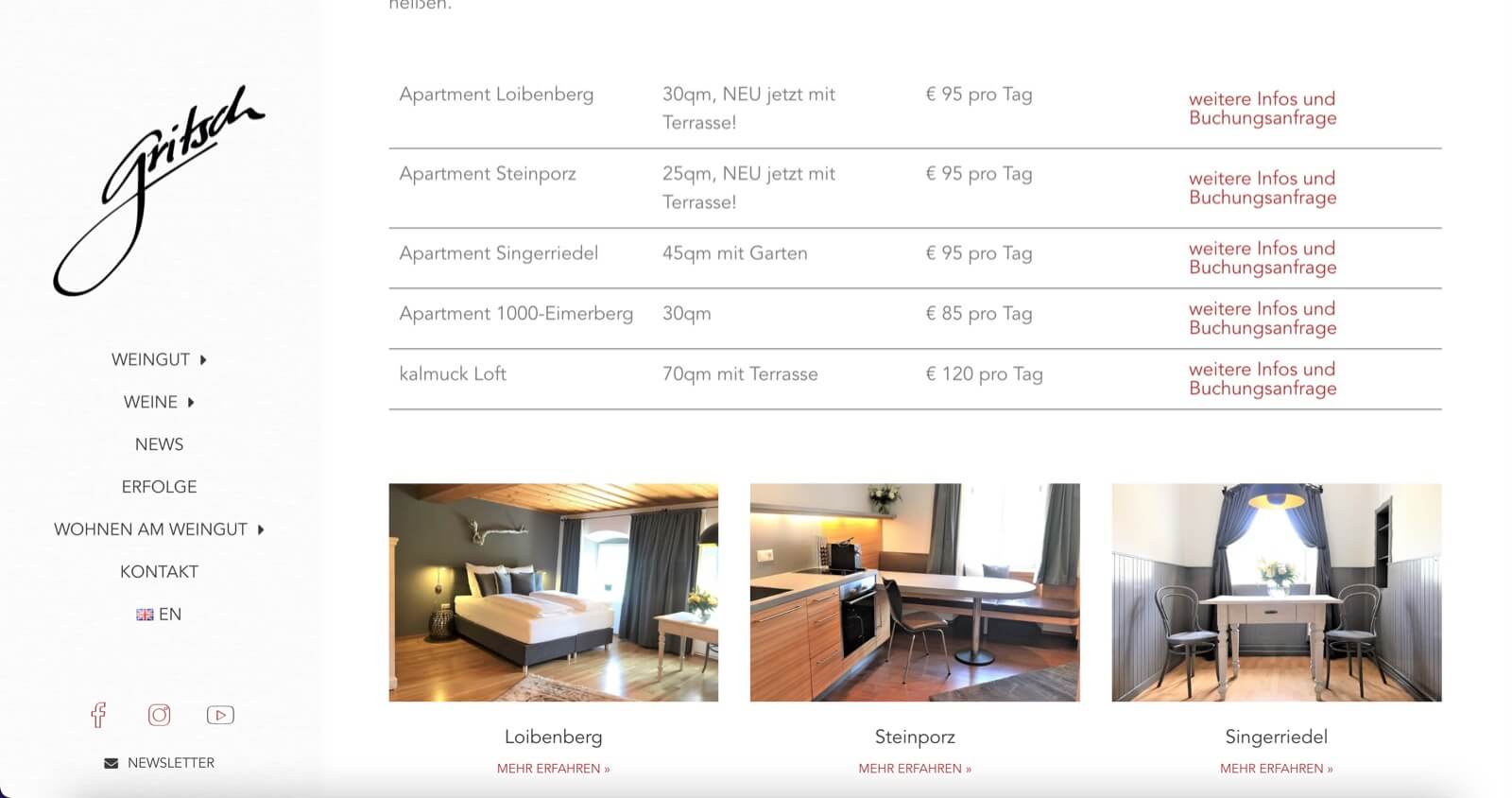Expand WOHNEN AM WEINGUT menu
This screenshot has width=1512, height=798.
click(x=158, y=529)
